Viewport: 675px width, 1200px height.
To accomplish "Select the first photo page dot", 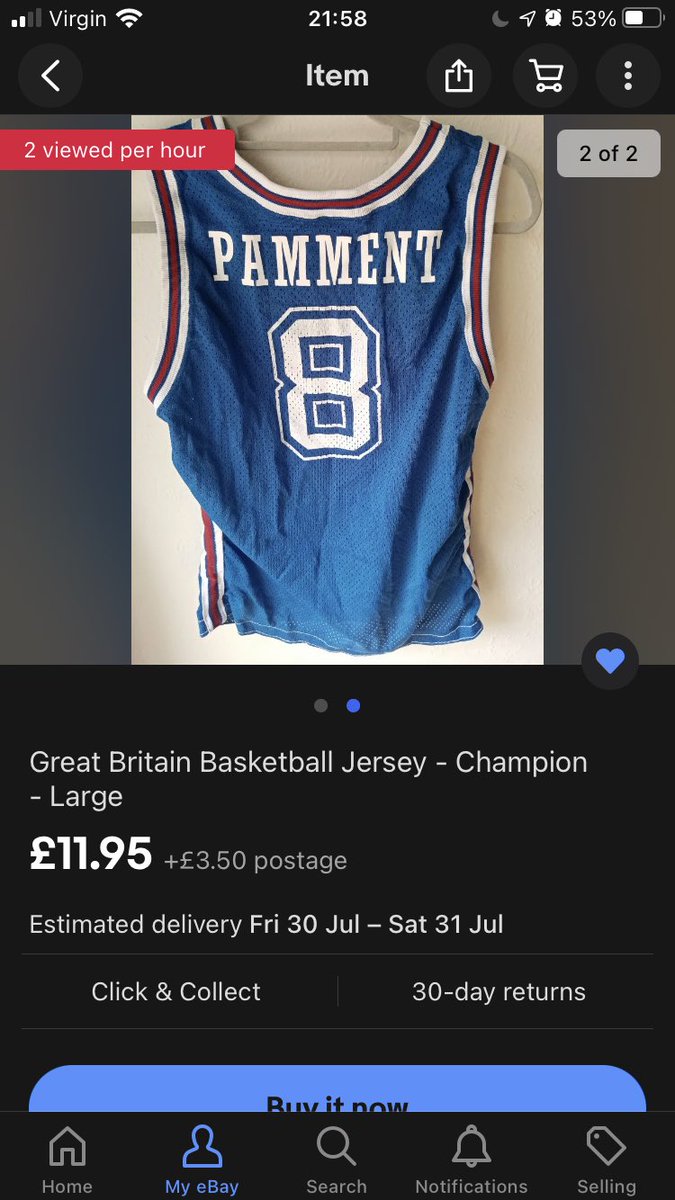I will pyautogui.click(x=321, y=706).
